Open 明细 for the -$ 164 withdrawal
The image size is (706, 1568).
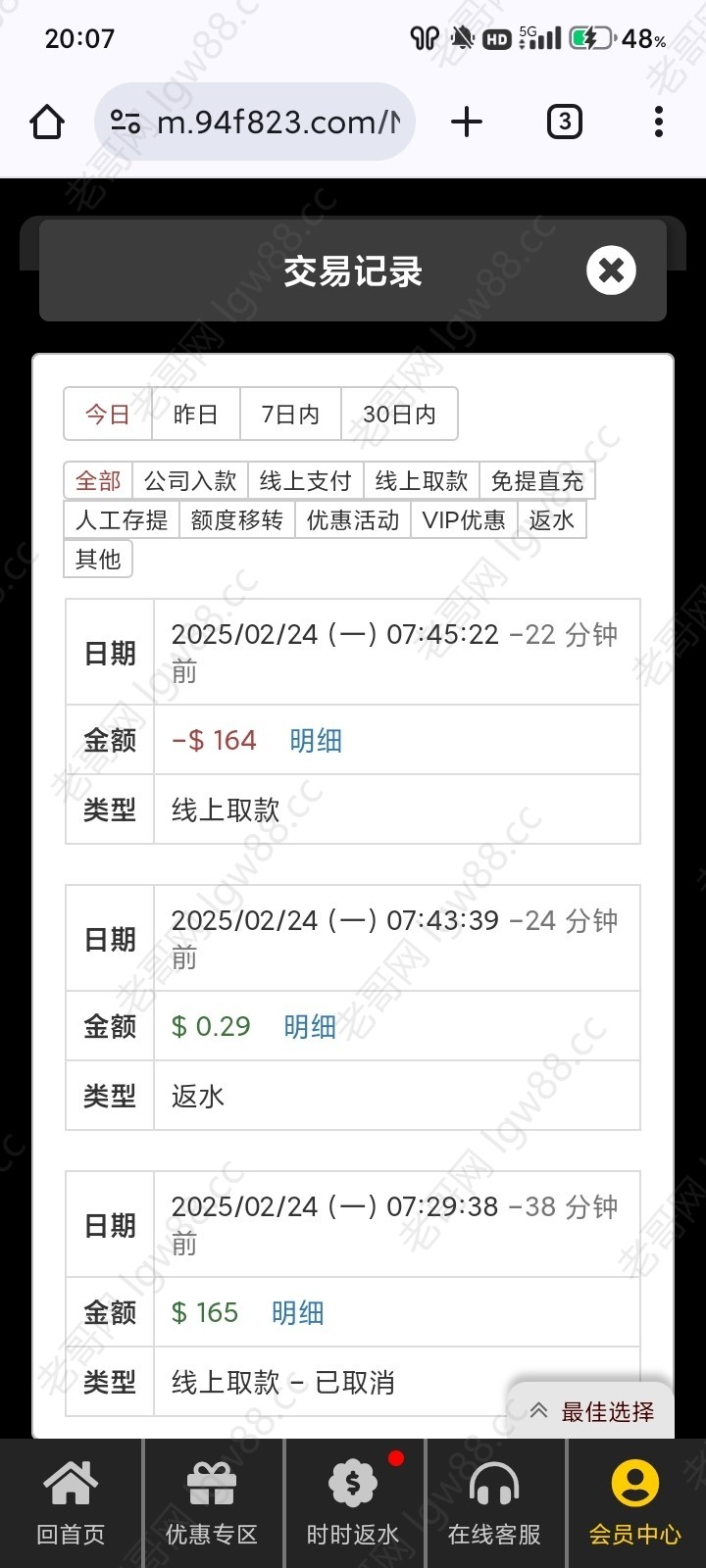coord(316,741)
